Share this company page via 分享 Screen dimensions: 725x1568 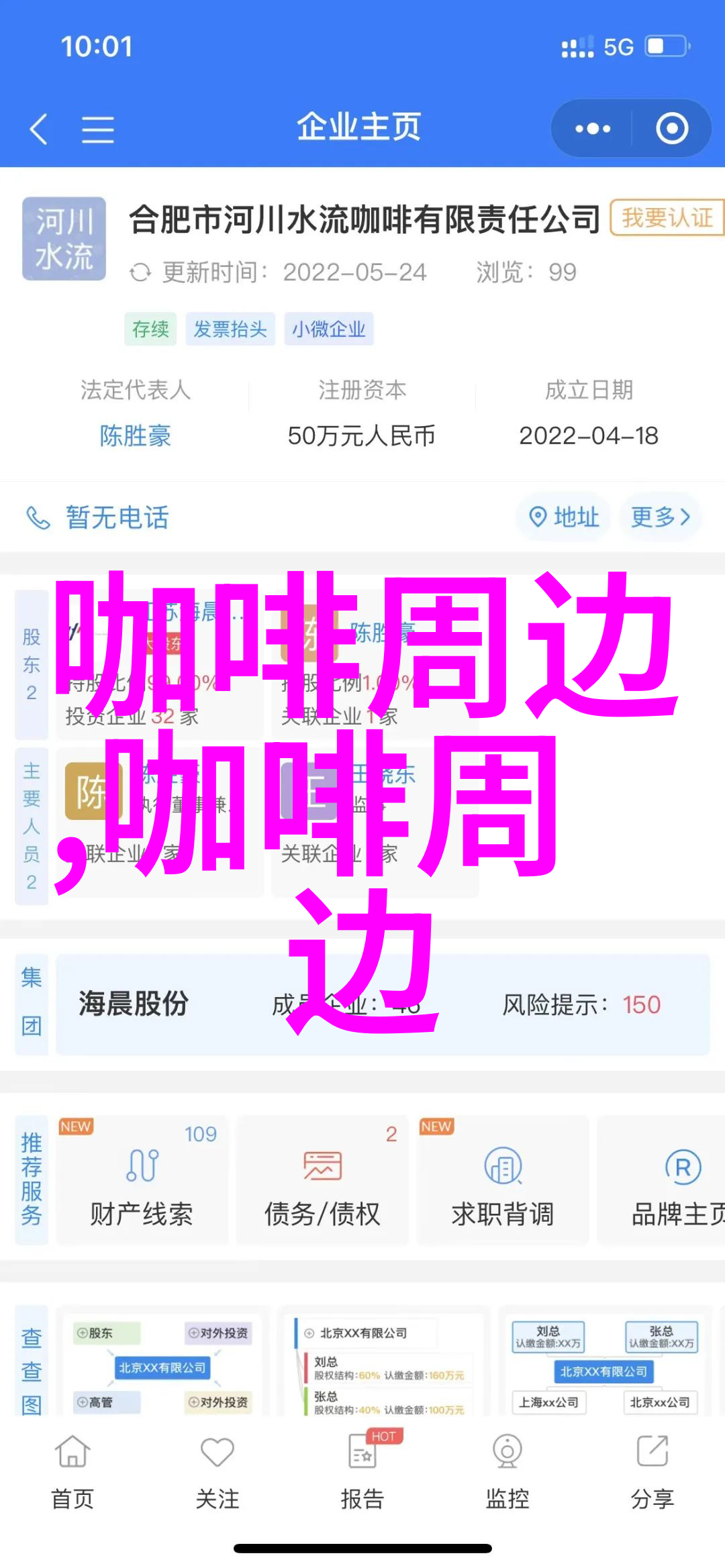652,1469
